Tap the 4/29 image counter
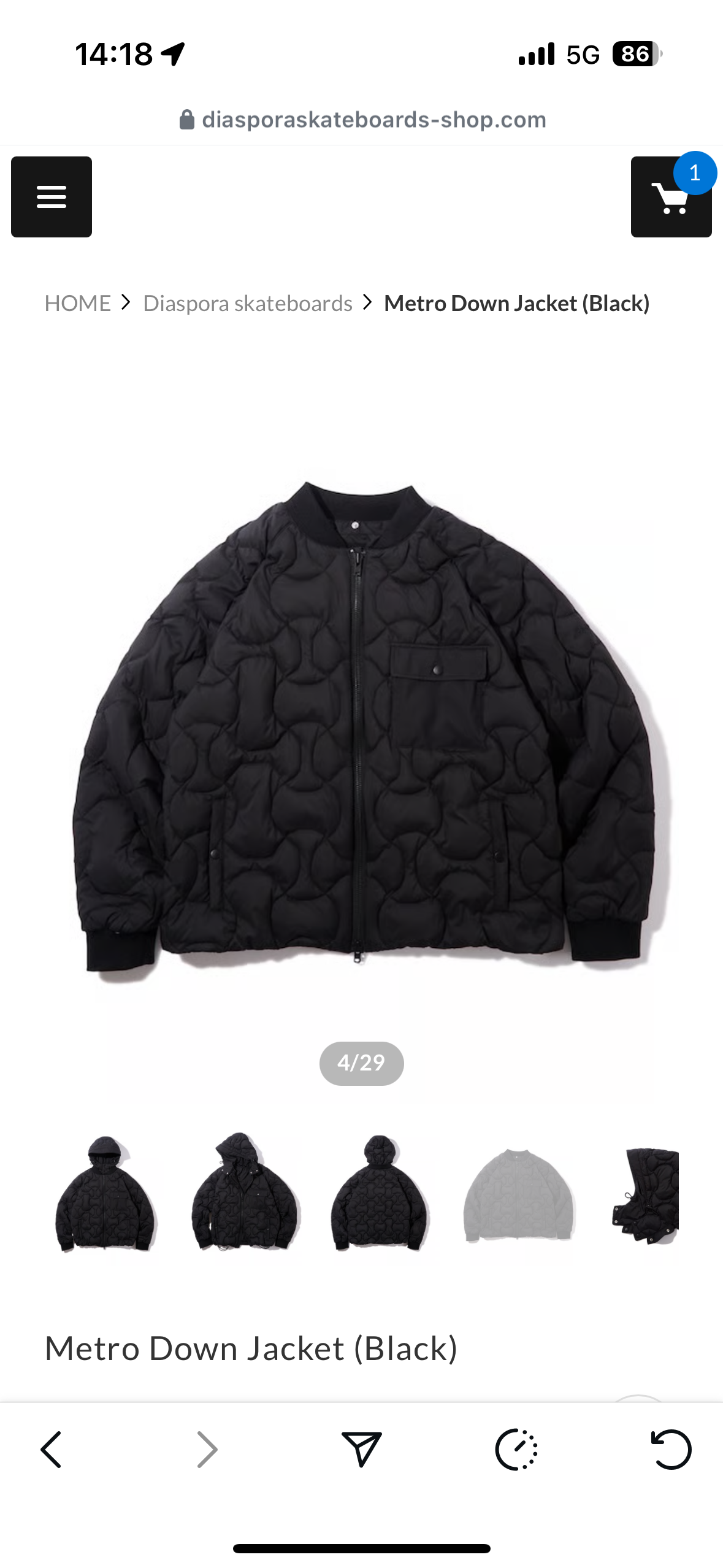The height and width of the screenshot is (1568, 723). tap(361, 1063)
